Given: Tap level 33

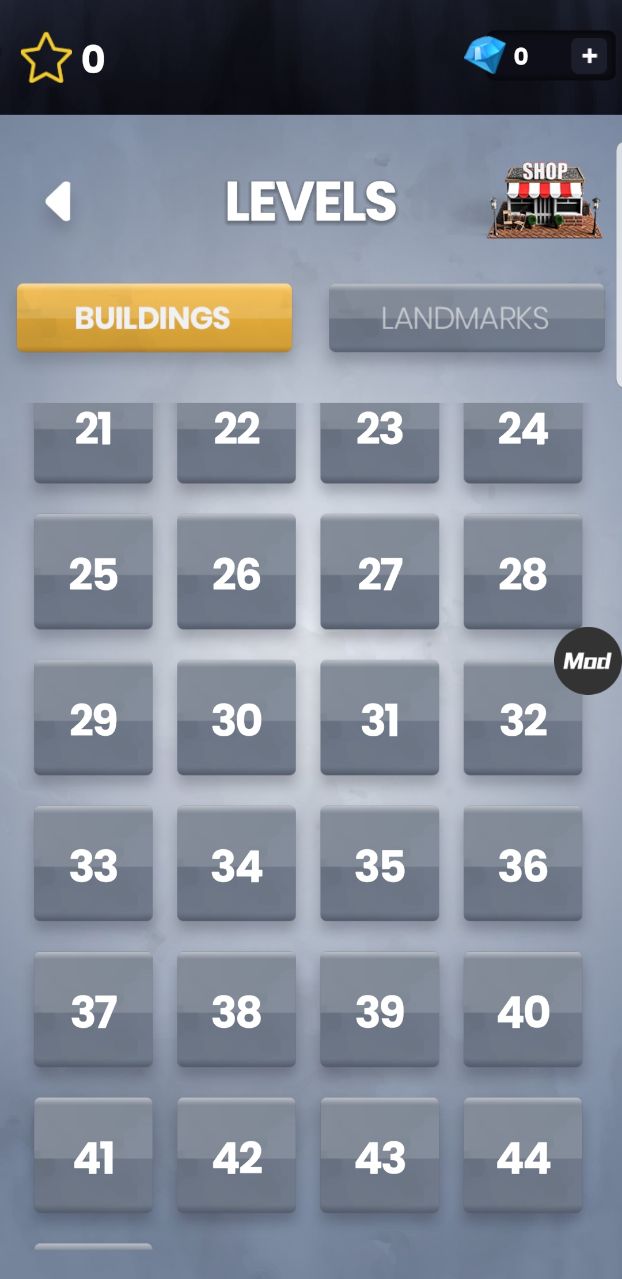Looking at the screenshot, I should (x=94, y=864).
